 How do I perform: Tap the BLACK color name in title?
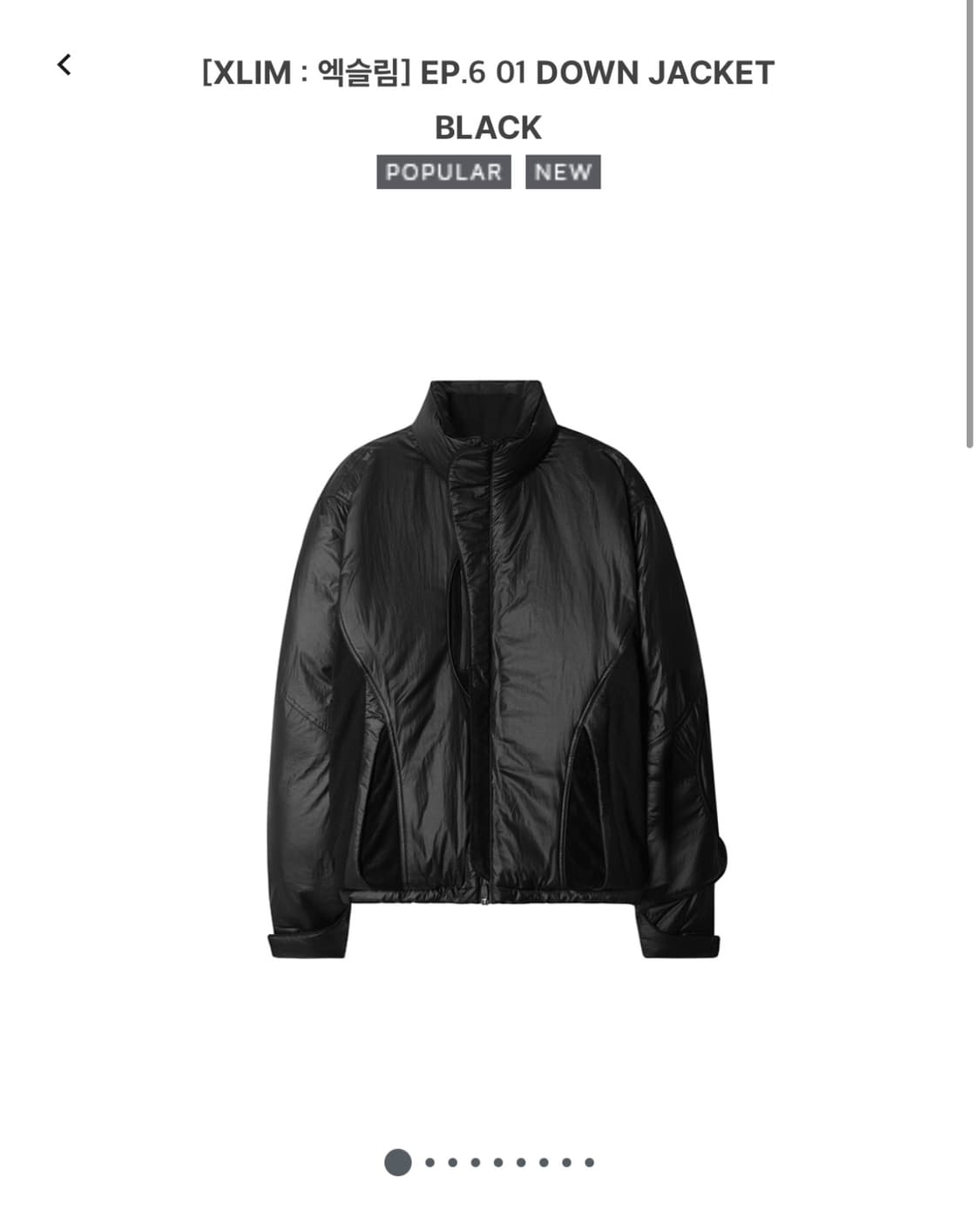click(490, 127)
